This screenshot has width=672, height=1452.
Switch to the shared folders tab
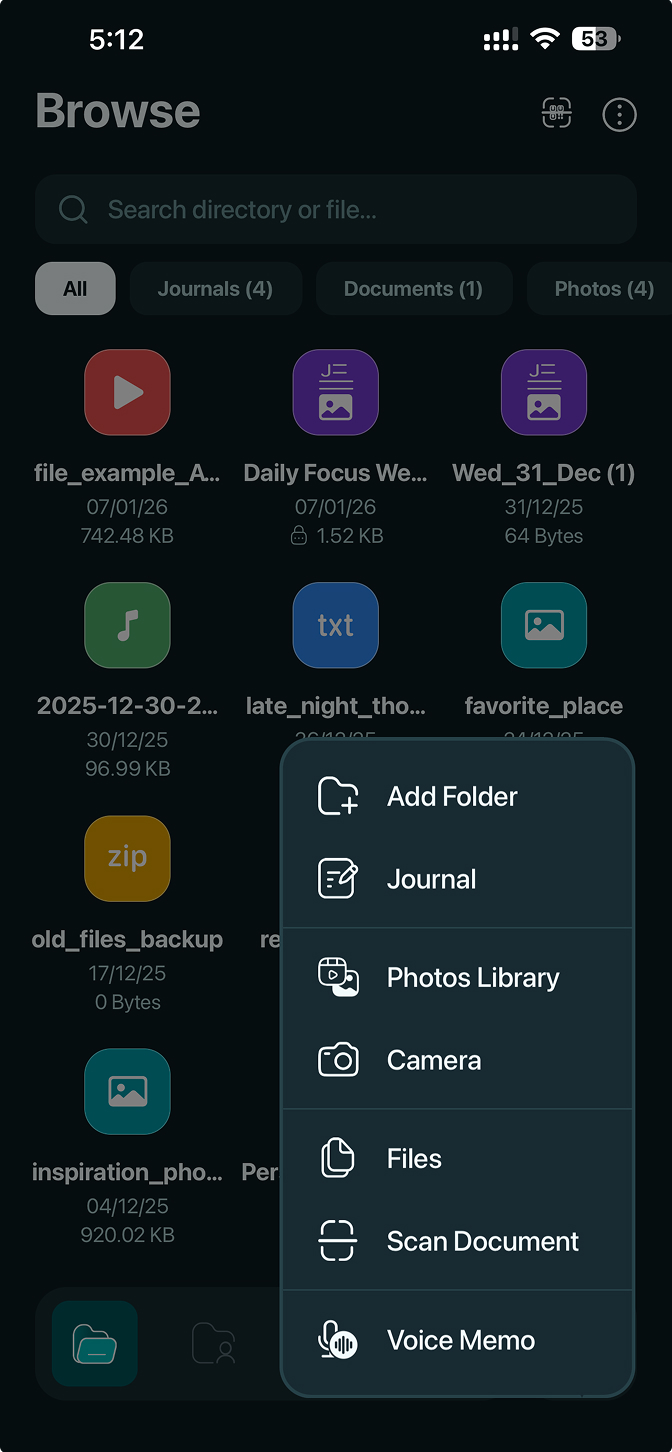point(213,1344)
